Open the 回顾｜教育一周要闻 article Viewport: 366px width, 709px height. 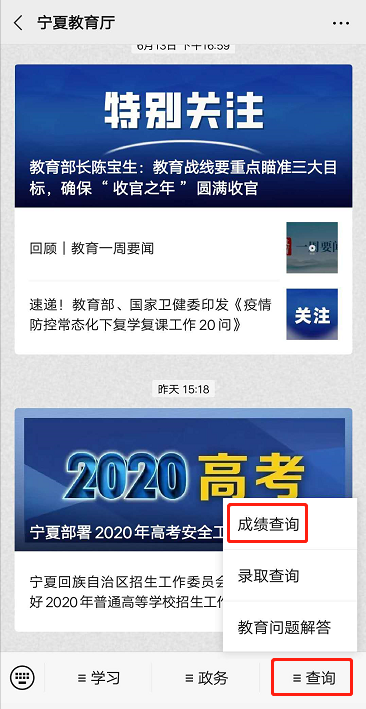tap(183, 248)
